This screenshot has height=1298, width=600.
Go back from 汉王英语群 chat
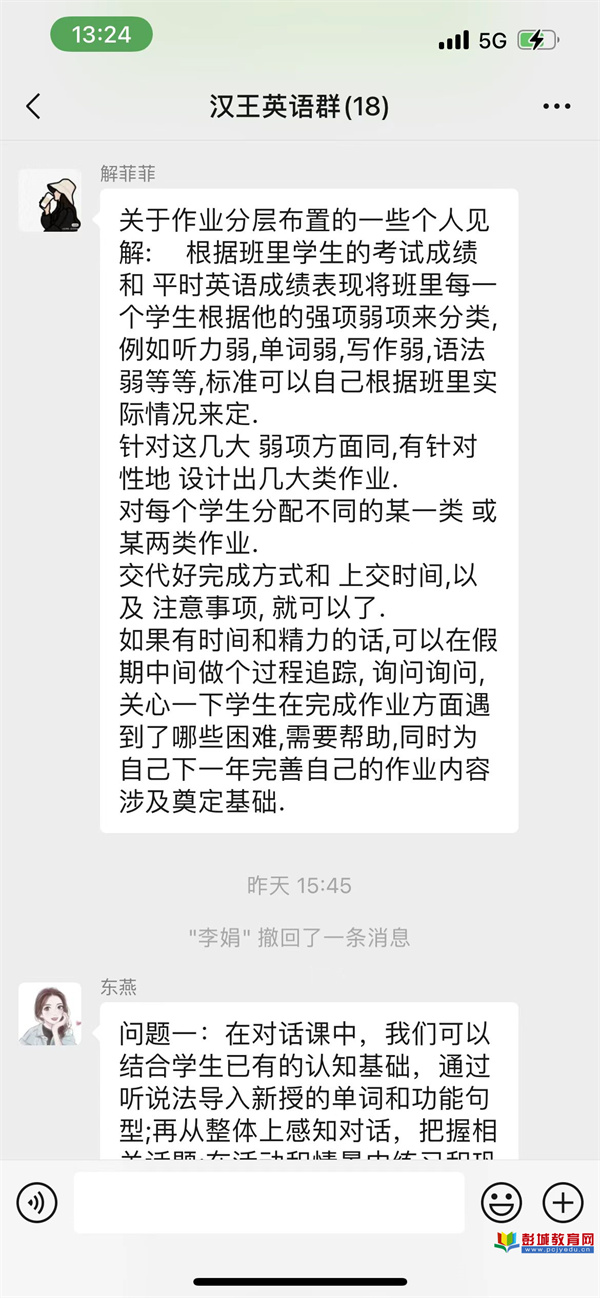click(33, 106)
